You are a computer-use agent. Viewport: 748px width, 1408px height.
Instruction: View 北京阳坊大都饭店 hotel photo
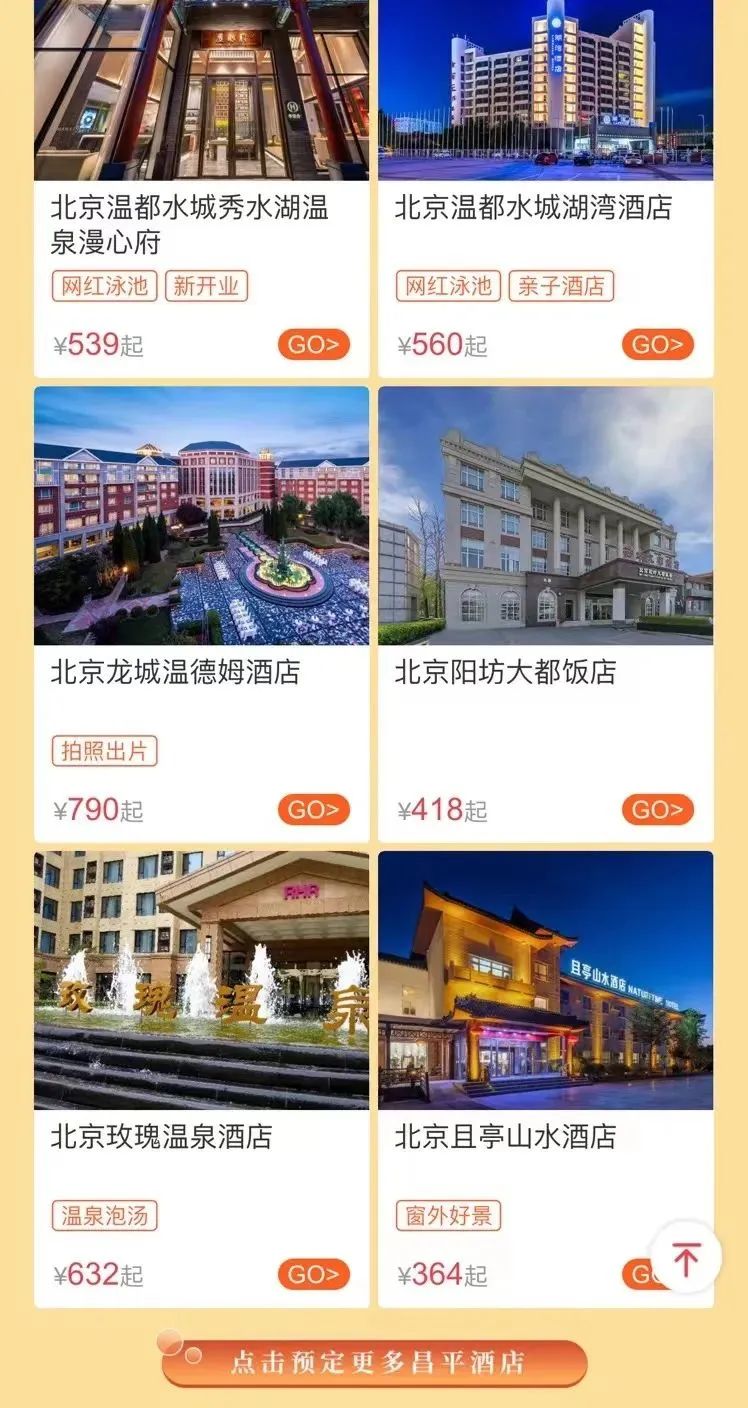[x=546, y=516]
